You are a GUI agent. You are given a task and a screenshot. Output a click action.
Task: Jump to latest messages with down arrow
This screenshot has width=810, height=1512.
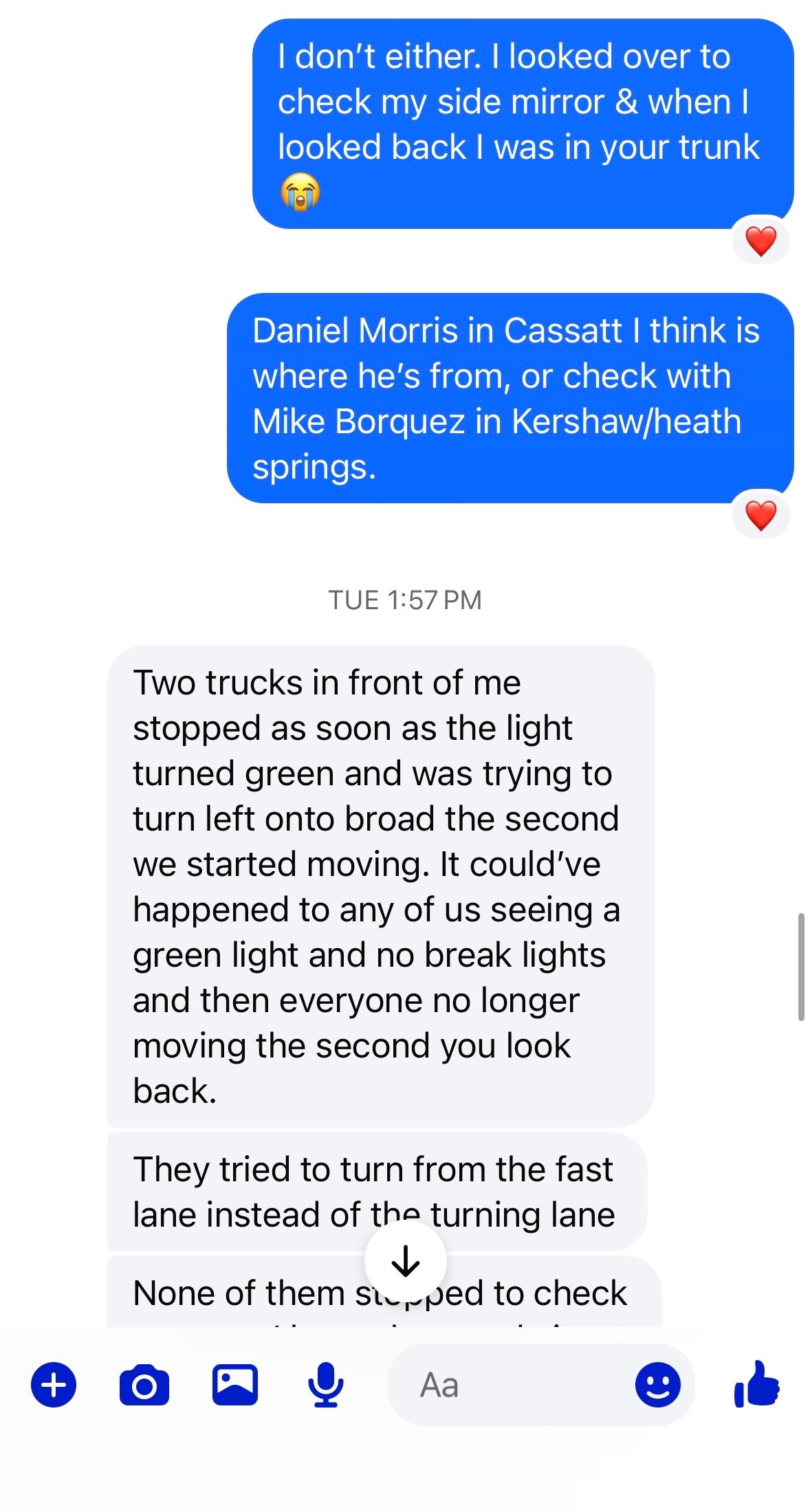[x=405, y=1260]
